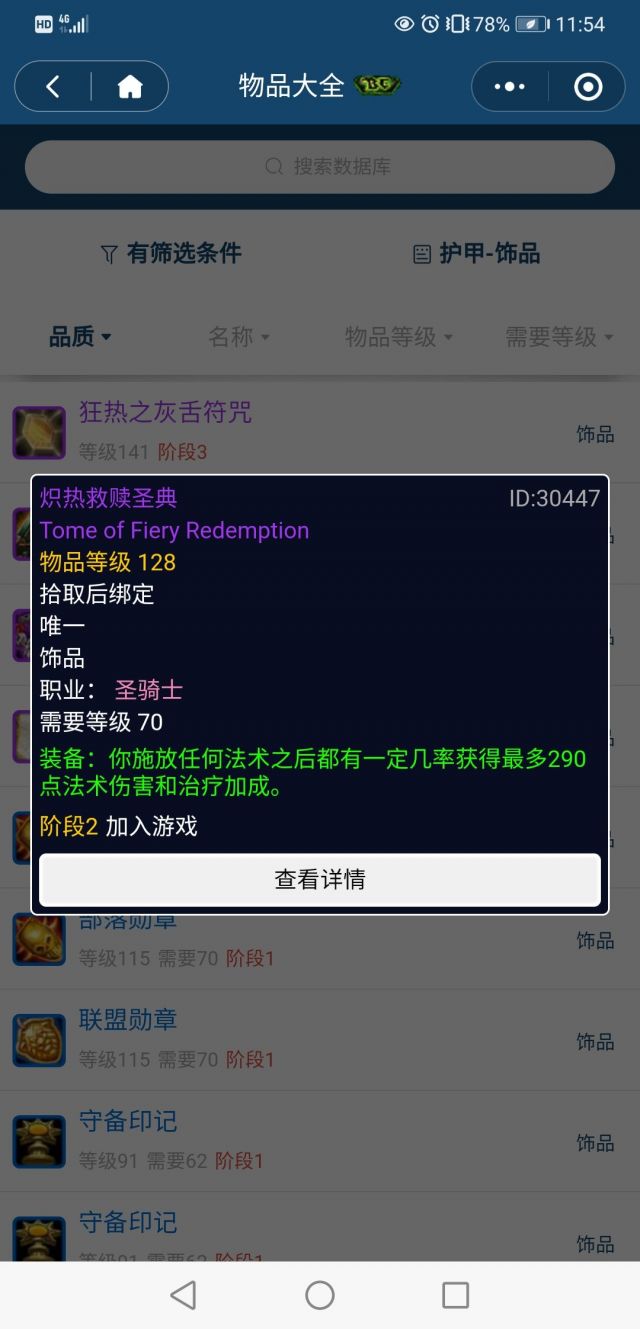
Task: Tap the 查看详情 button in the popup
Action: coord(320,879)
